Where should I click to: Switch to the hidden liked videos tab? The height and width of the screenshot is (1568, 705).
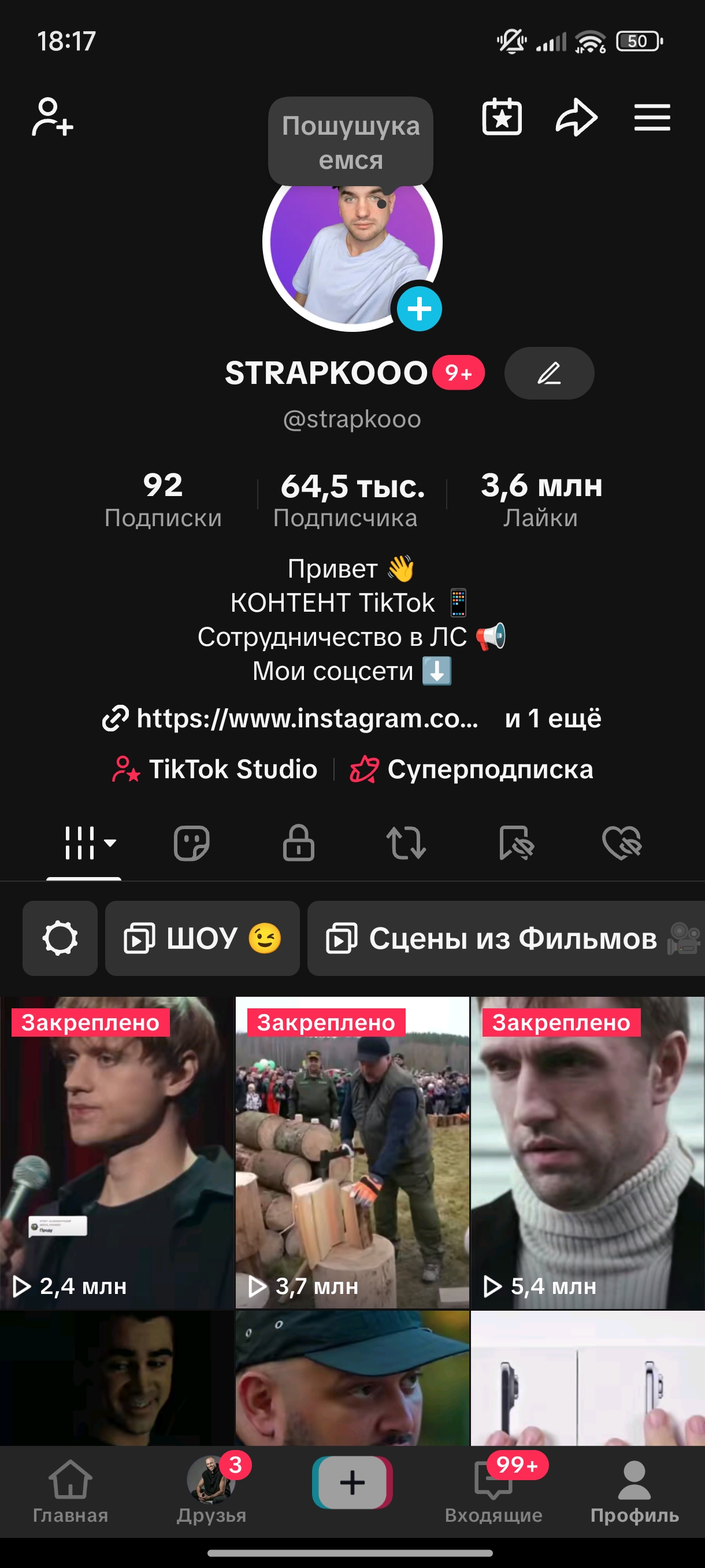pyautogui.click(x=622, y=843)
